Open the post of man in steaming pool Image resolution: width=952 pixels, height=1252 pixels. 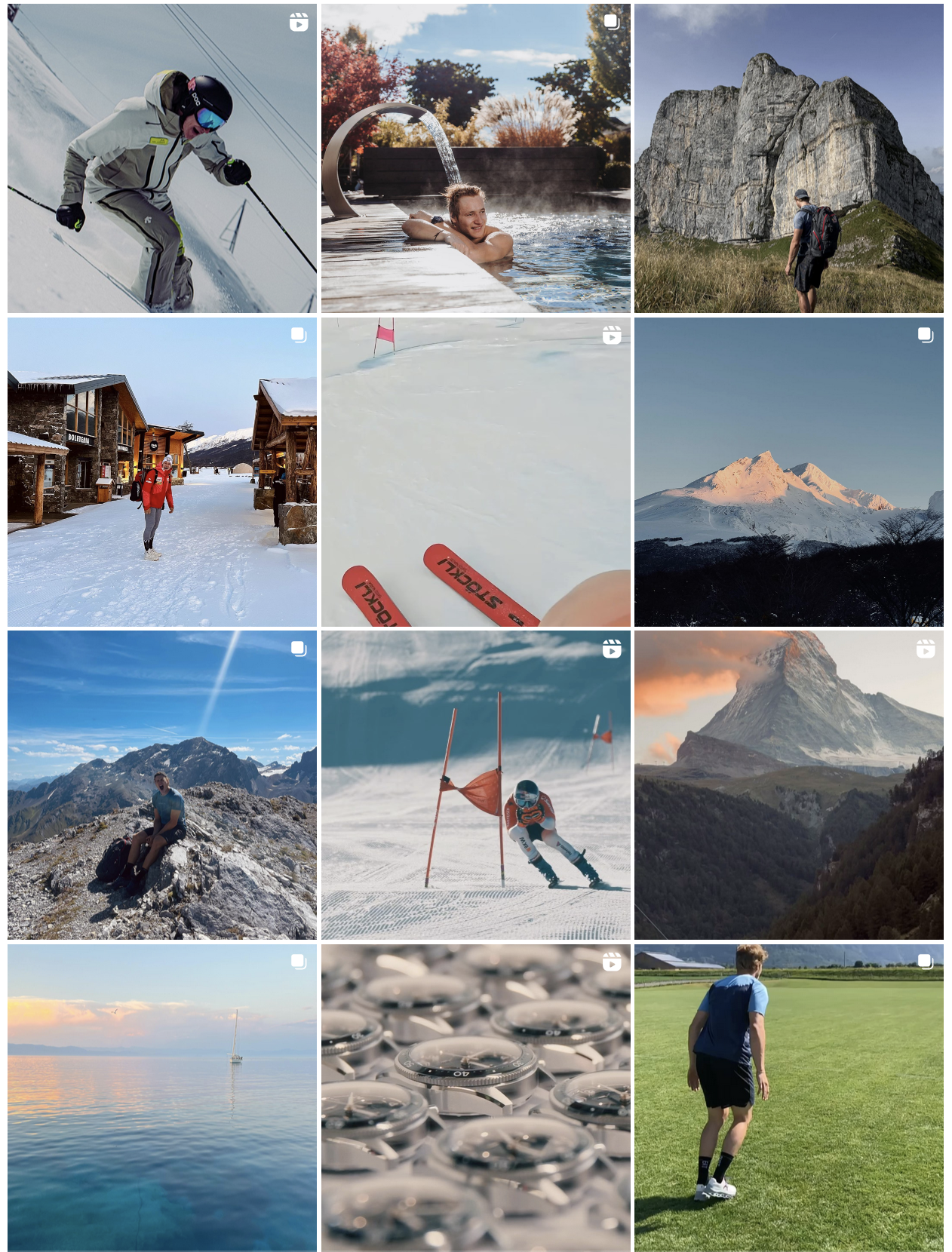coord(475,158)
